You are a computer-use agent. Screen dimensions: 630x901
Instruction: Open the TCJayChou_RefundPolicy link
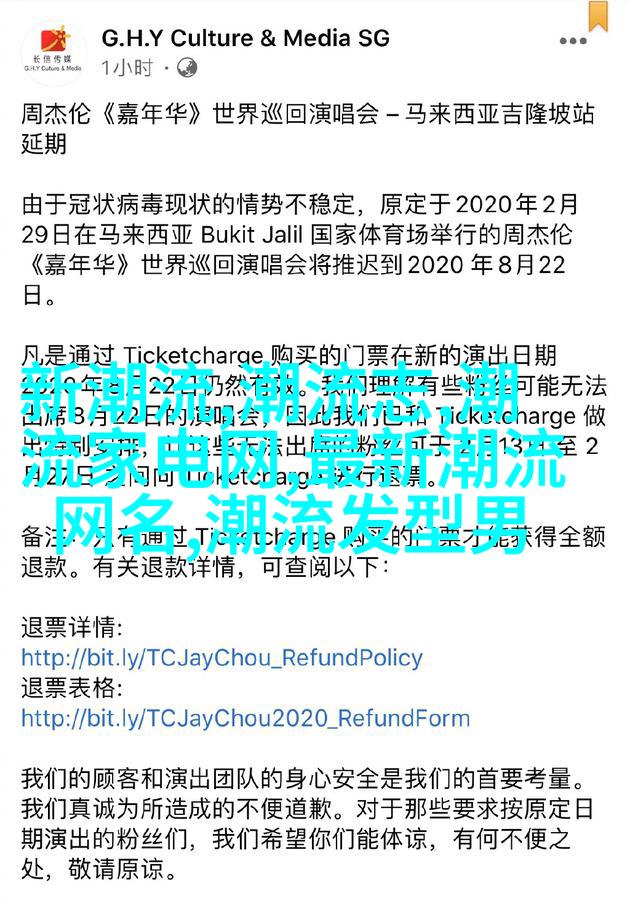click(222, 659)
